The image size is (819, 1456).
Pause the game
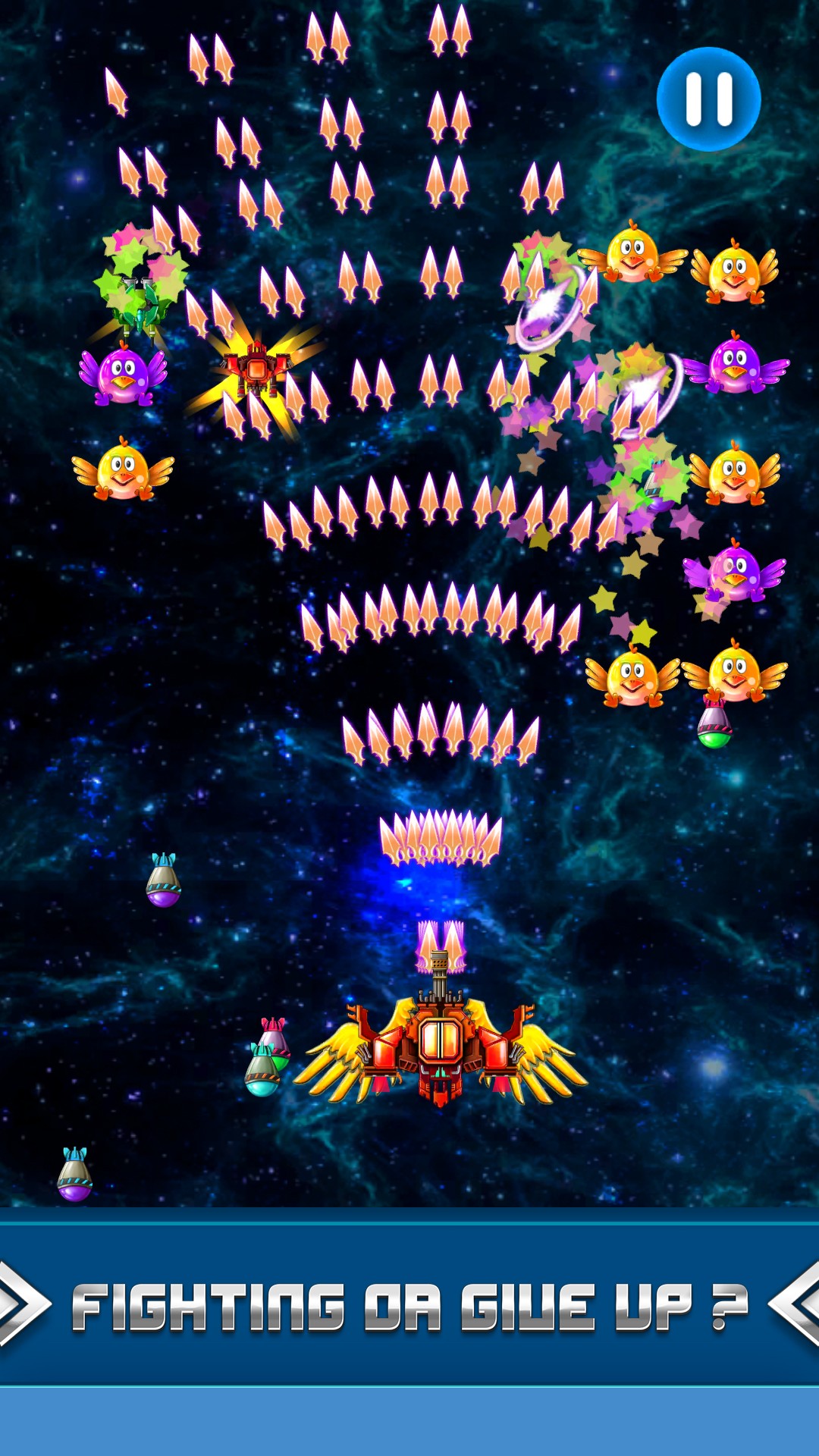(708, 99)
